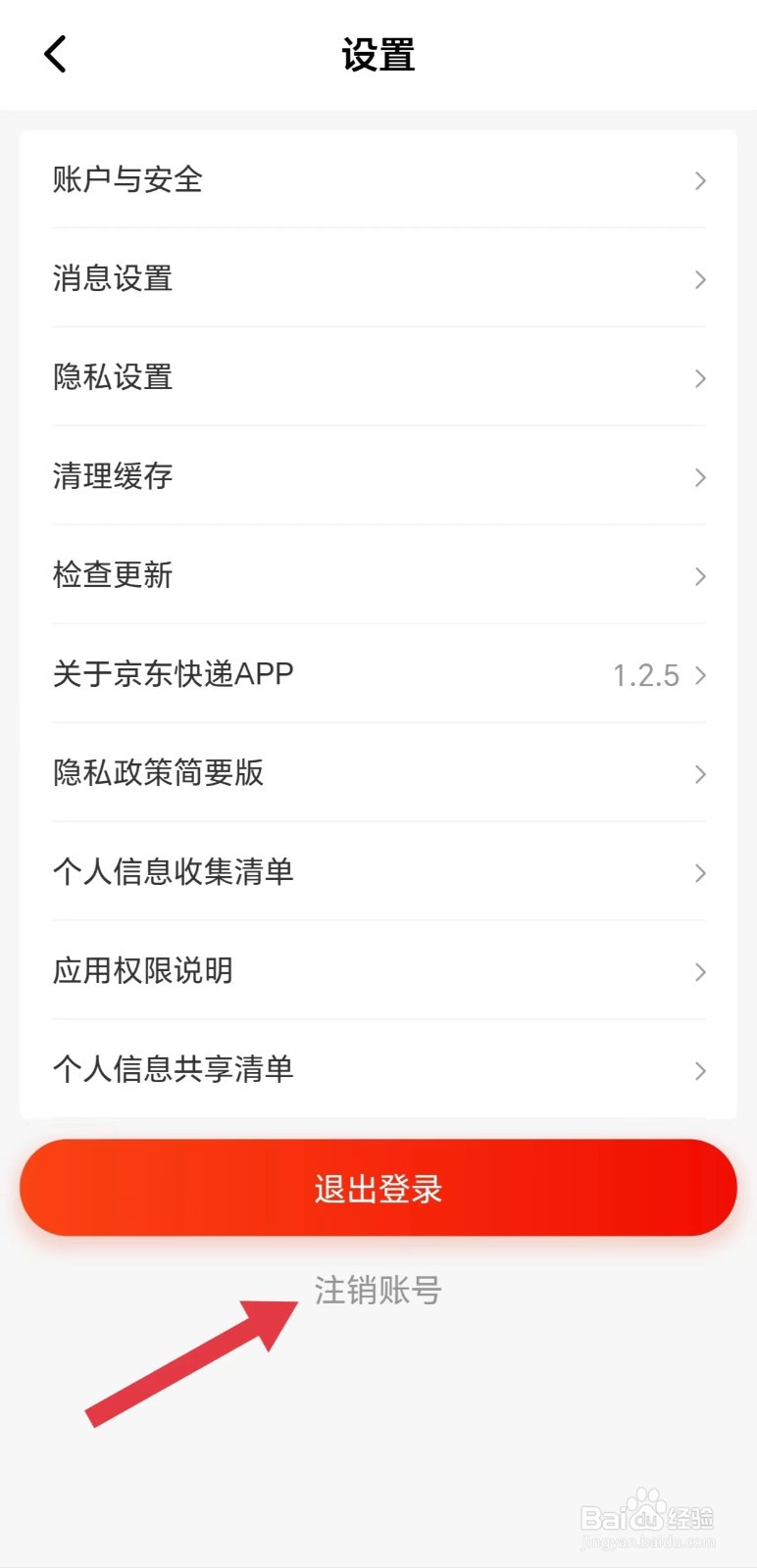
Task: Expand the 消息设置 row chevron
Action: (699, 279)
